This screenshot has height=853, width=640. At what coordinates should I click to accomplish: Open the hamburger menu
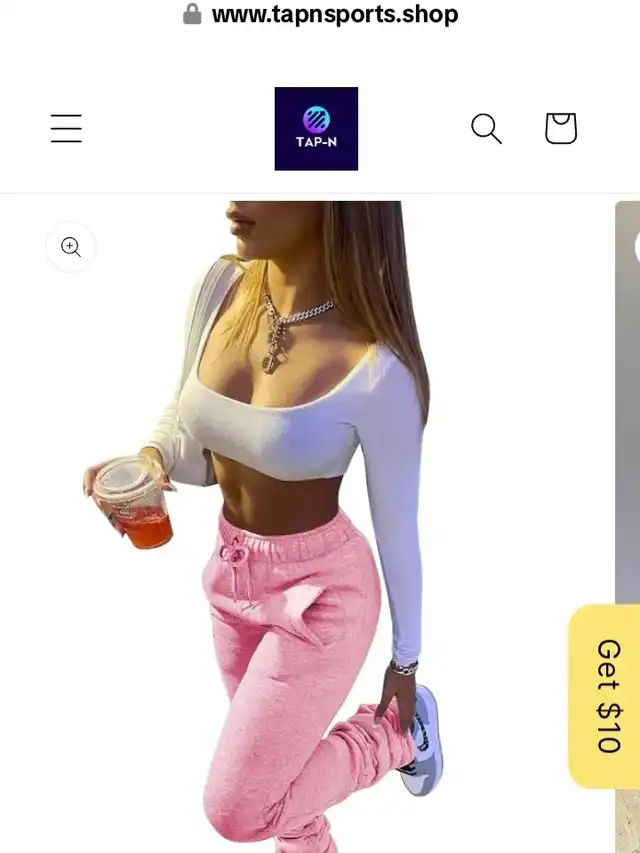pos(66,128)
